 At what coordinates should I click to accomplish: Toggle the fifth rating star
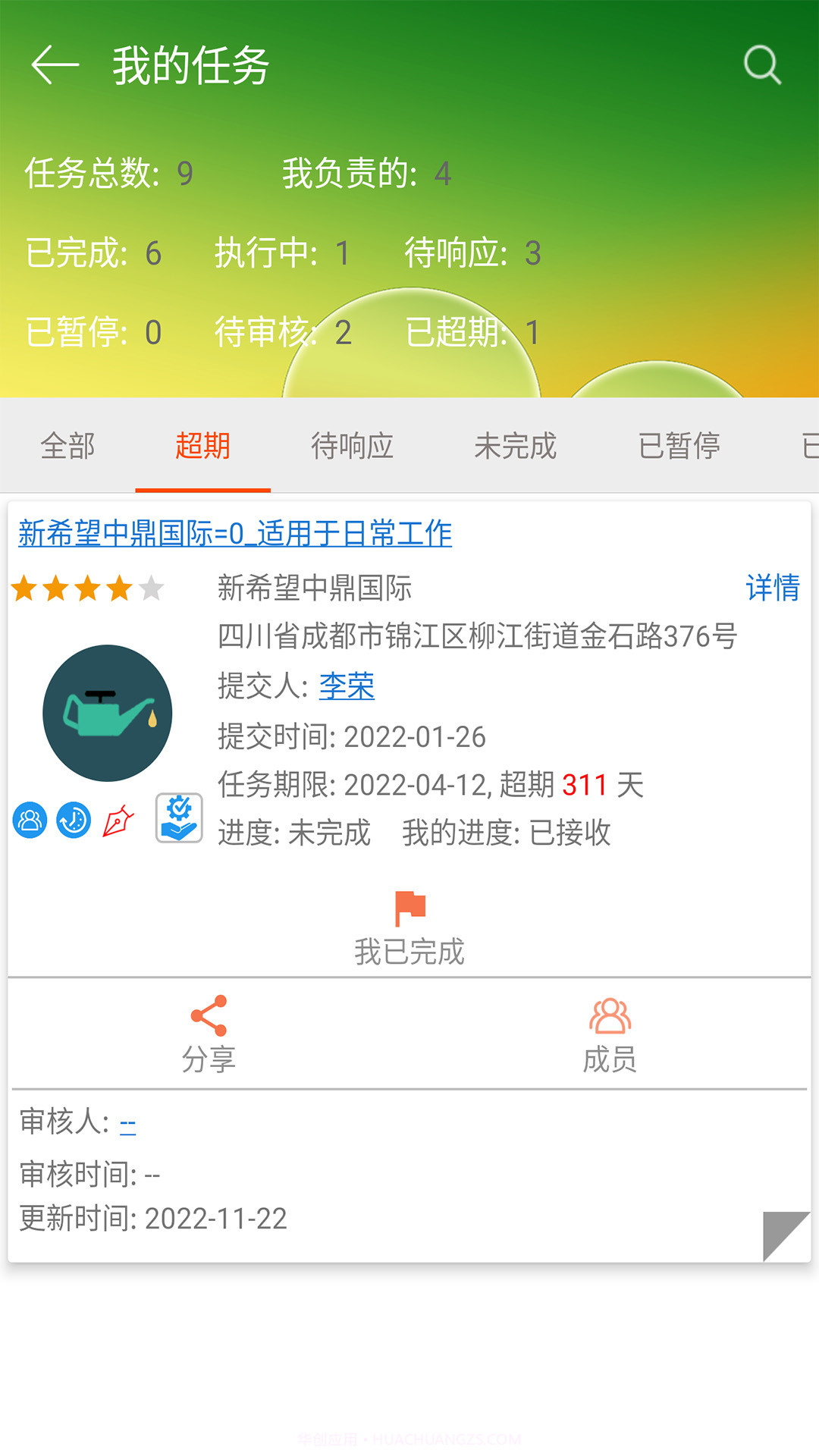coord(151,588)
